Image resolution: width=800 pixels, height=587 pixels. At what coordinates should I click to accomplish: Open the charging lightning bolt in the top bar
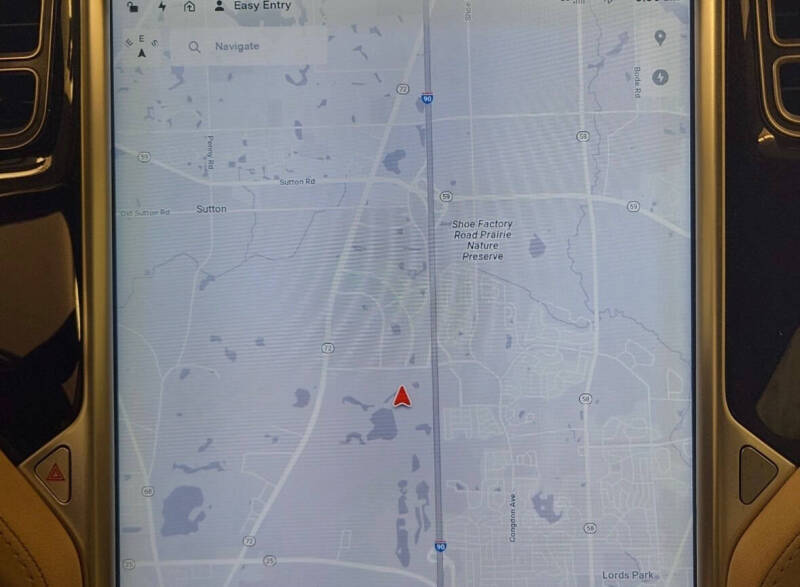pyautogui.click(x=162, y=7)
